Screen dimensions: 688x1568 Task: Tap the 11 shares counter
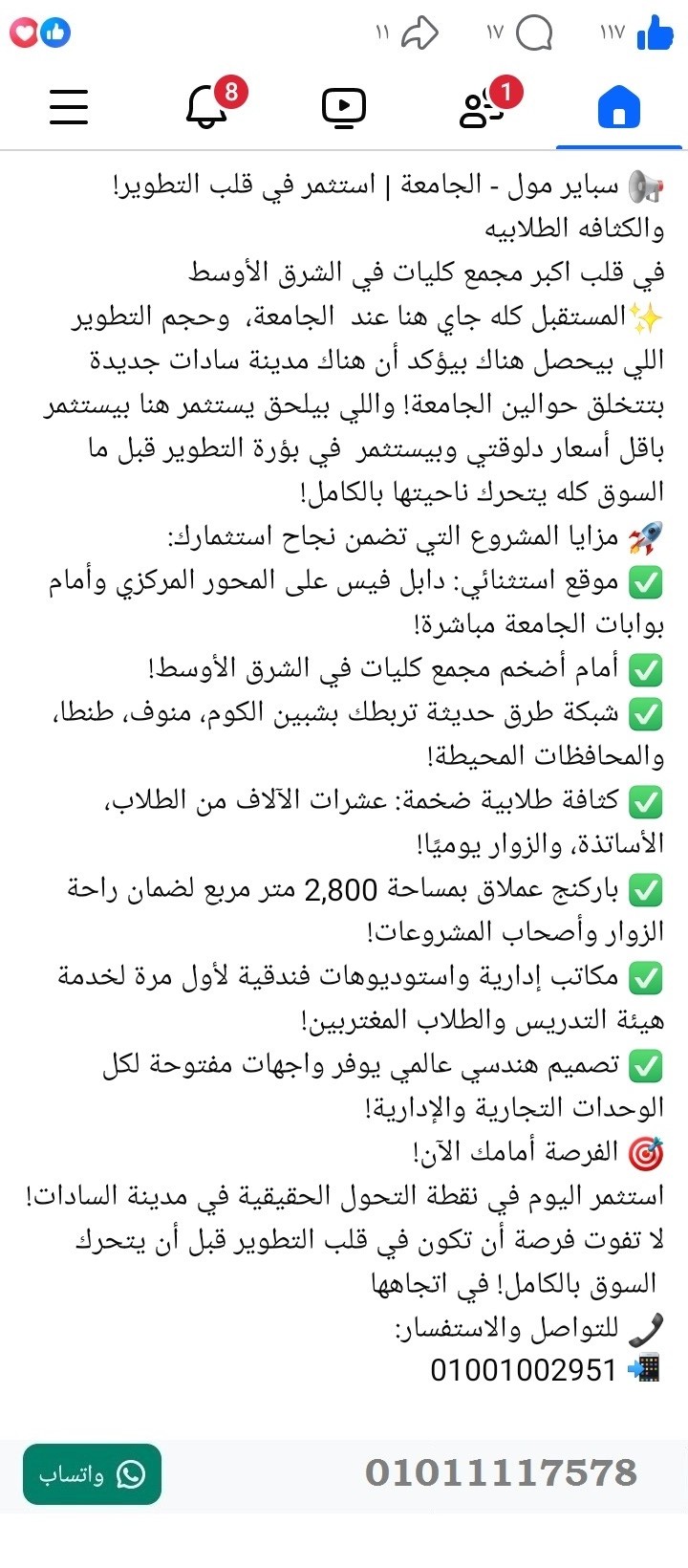(x=382, y=33)
